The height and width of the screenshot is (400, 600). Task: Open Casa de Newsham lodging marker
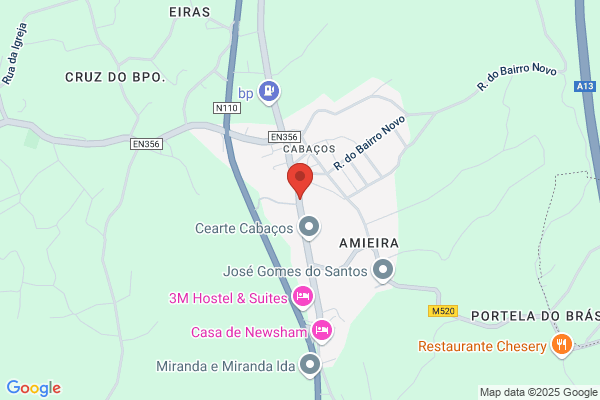[x=322, y=331]
